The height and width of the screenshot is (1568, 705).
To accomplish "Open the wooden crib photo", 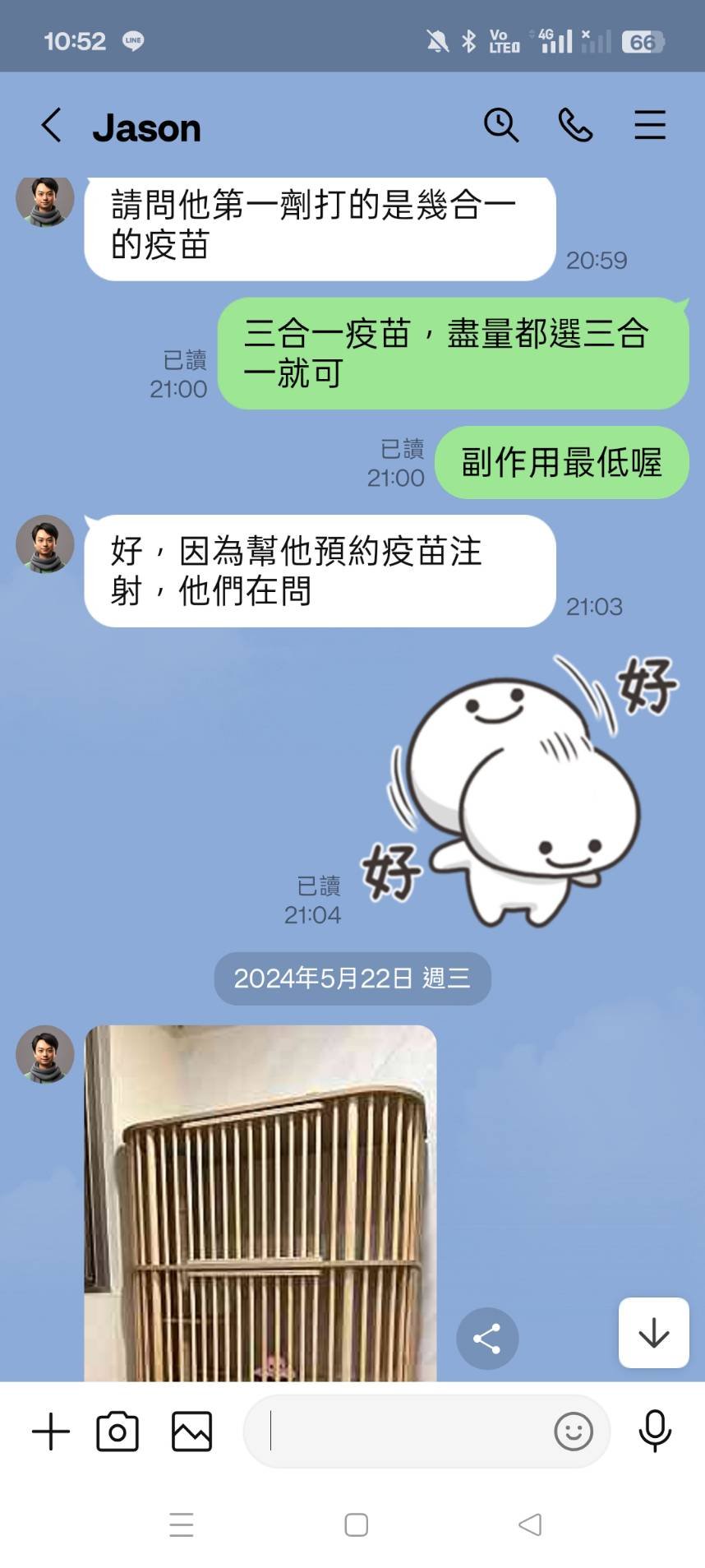I will pyautogui.click(x=260, y=1200).
